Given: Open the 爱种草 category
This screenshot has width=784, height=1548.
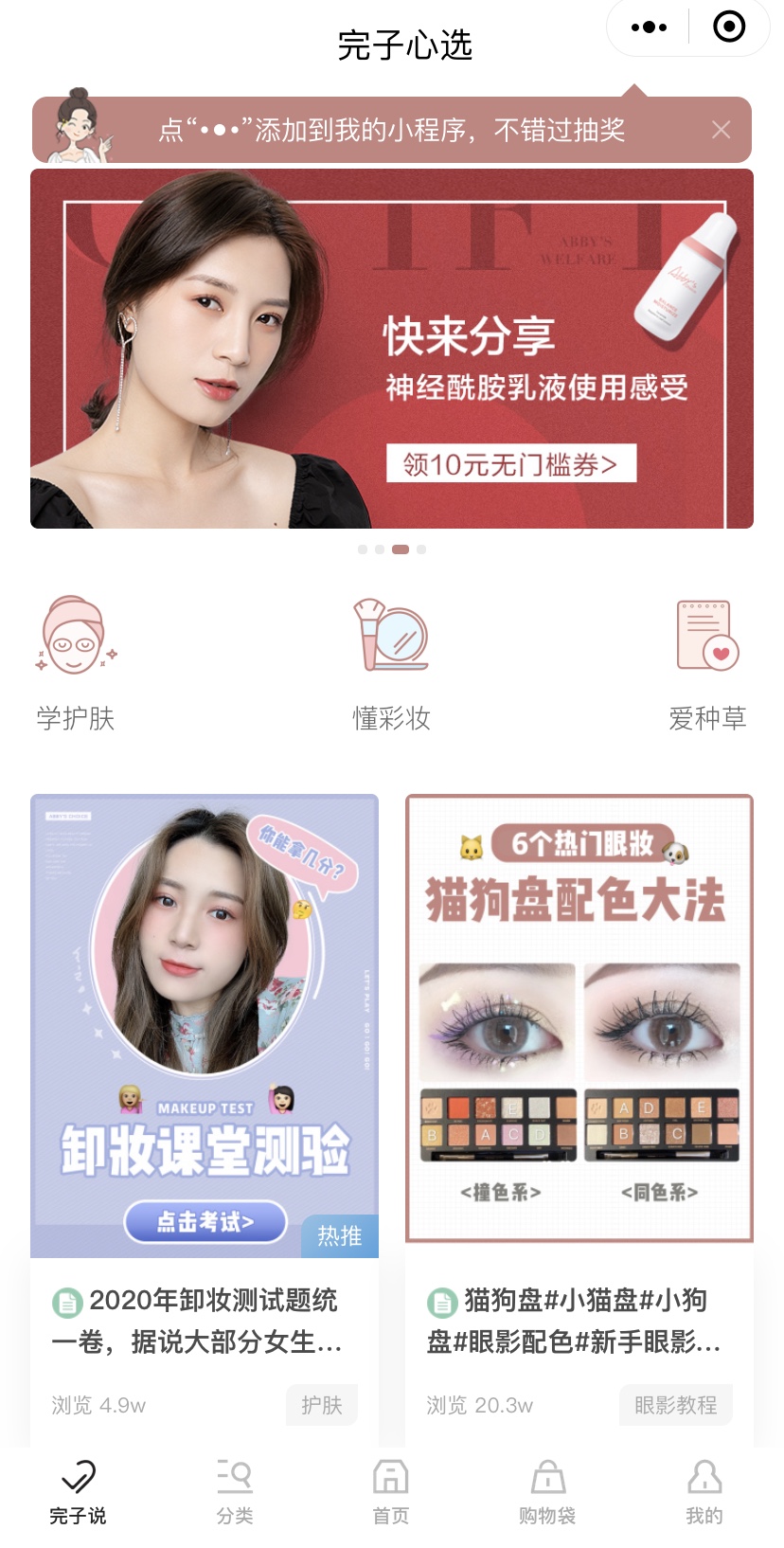Looking at the screenshot, I should pyautogui.click(x=707, y=663).
